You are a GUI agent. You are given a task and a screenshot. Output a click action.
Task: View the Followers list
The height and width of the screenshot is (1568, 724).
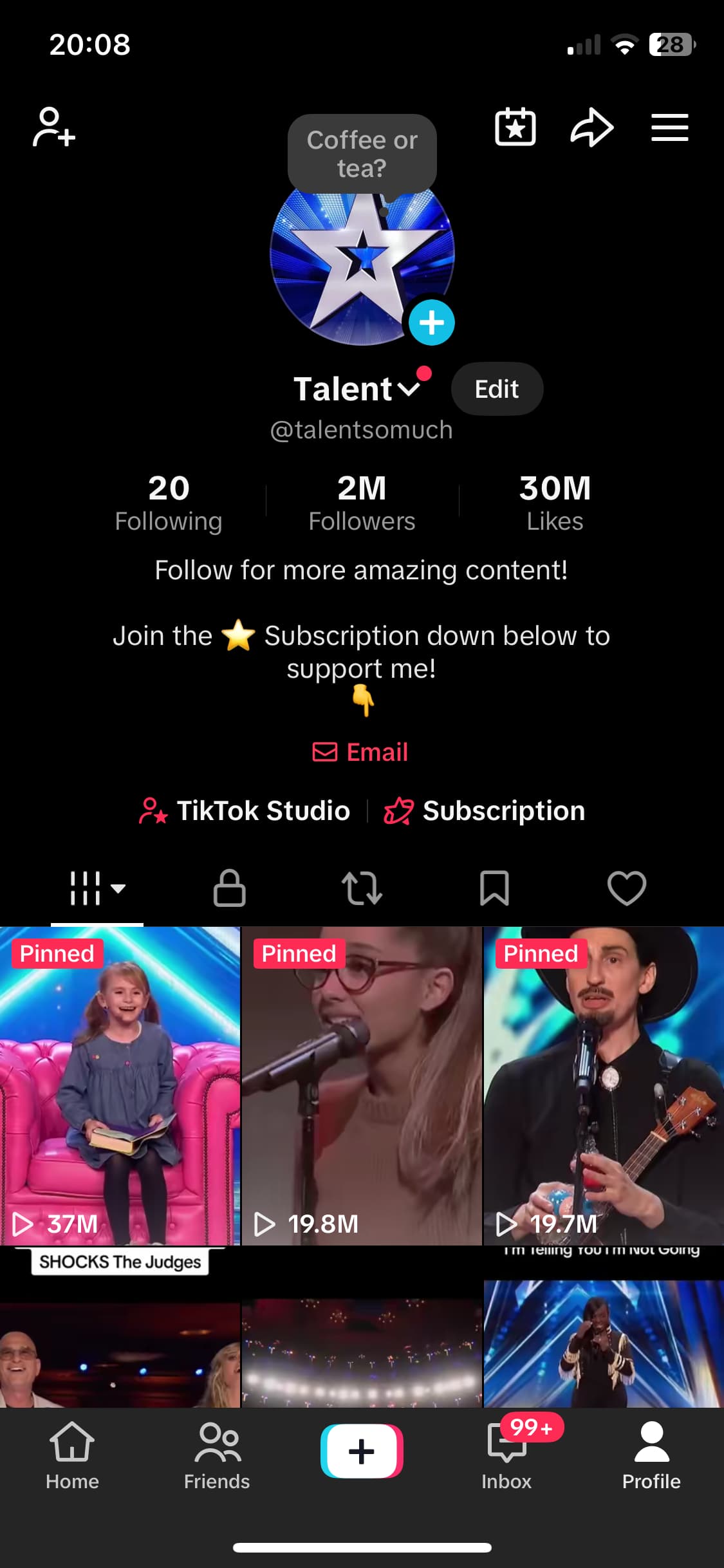coord(362,503)
